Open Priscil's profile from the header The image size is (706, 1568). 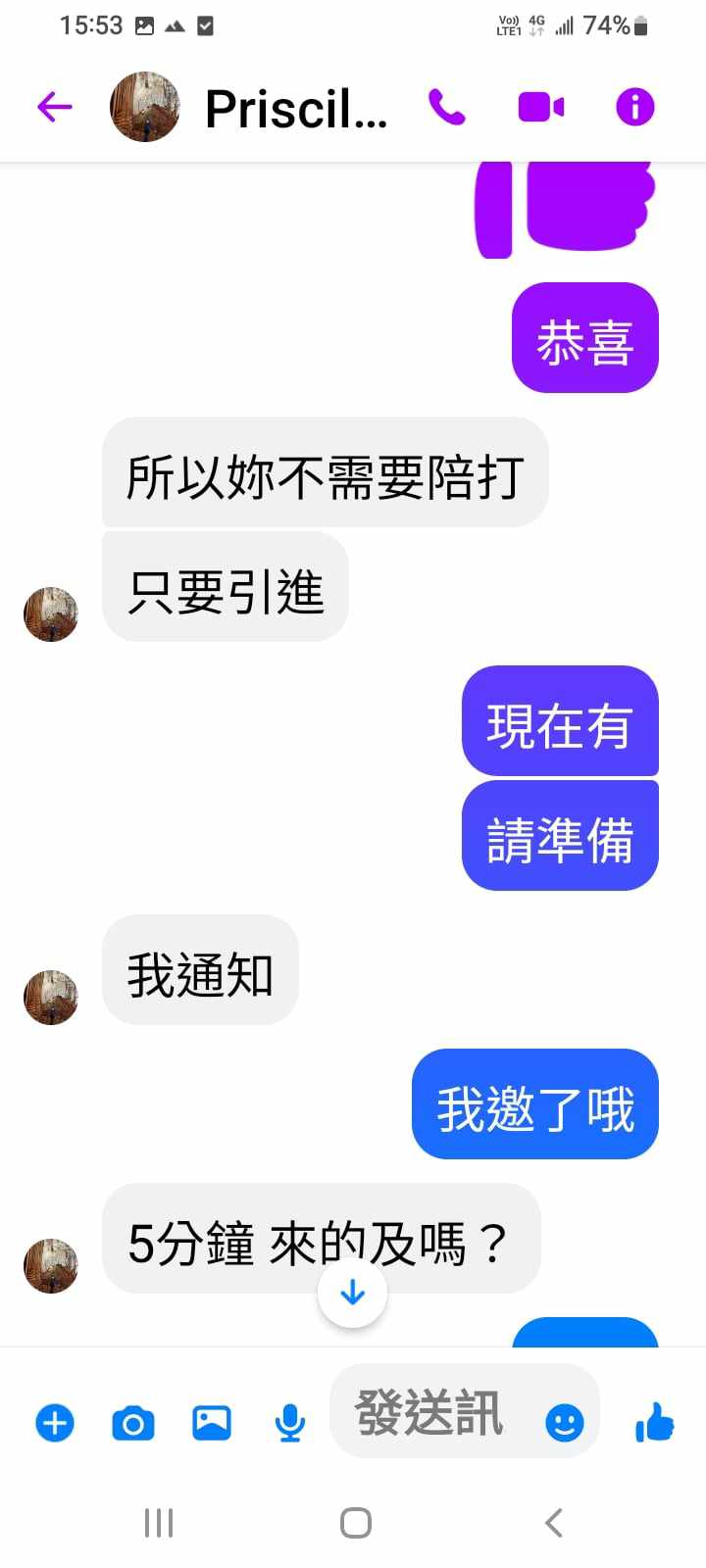[x=294, y=108]
